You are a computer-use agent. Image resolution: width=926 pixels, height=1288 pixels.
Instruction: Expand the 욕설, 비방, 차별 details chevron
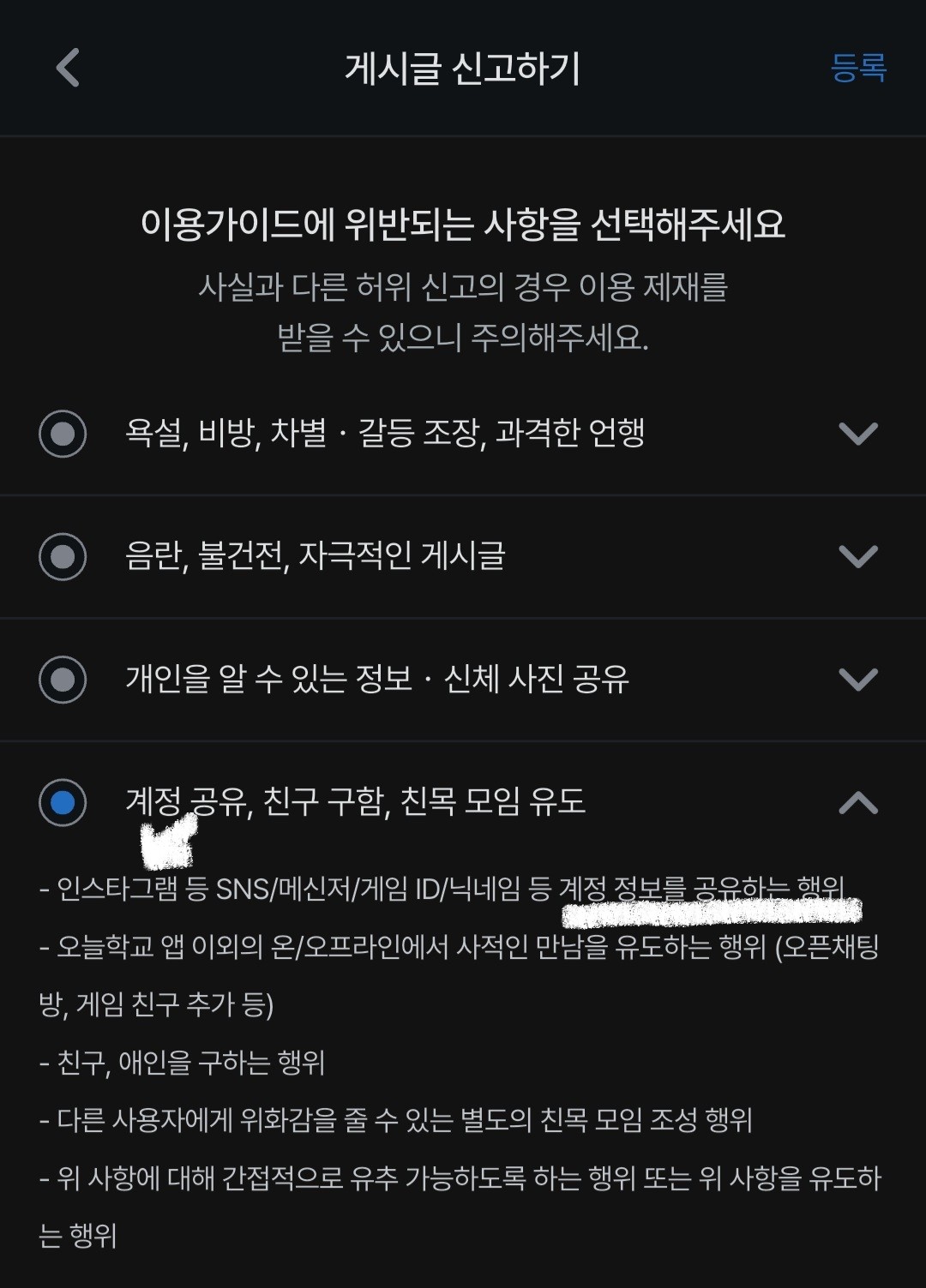click(858, 434)
